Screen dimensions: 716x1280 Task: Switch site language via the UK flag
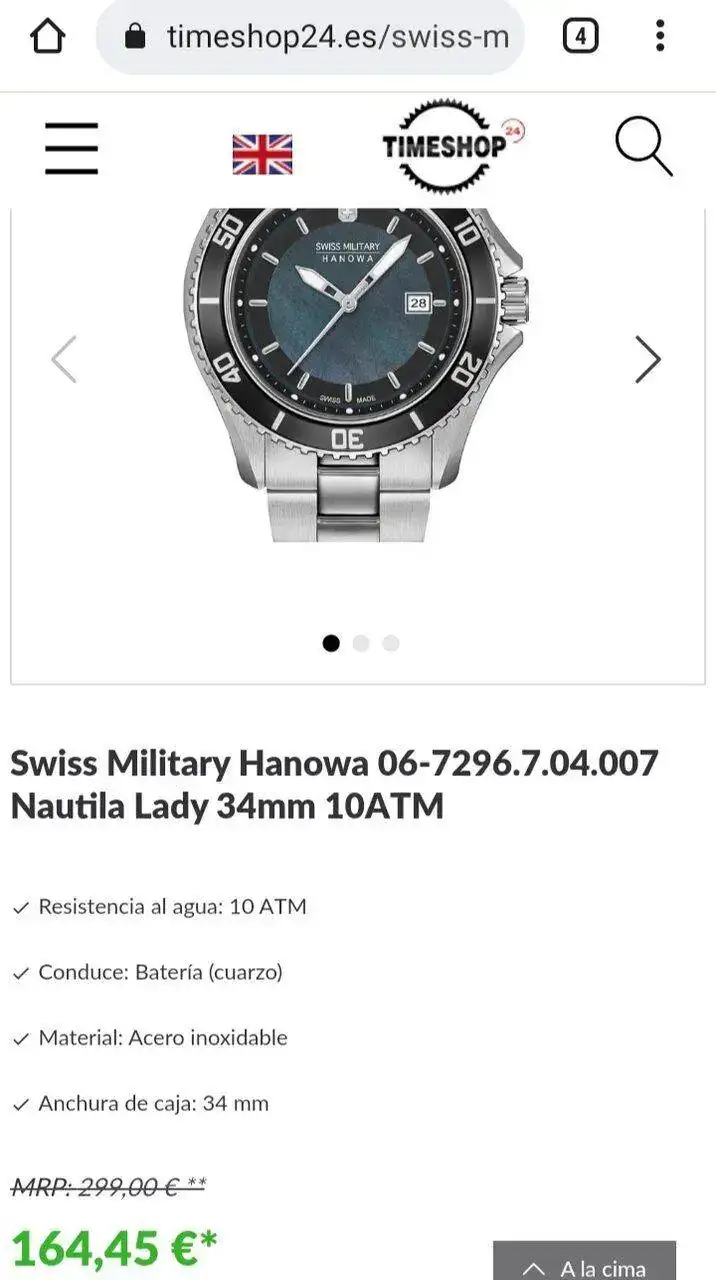point(262,154)
